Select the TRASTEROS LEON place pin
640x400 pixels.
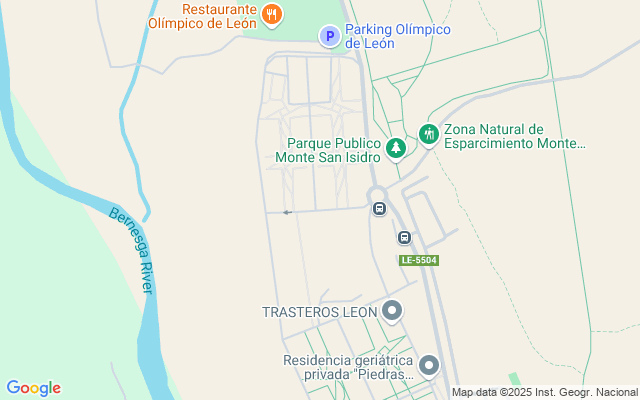tap(392, 311)
